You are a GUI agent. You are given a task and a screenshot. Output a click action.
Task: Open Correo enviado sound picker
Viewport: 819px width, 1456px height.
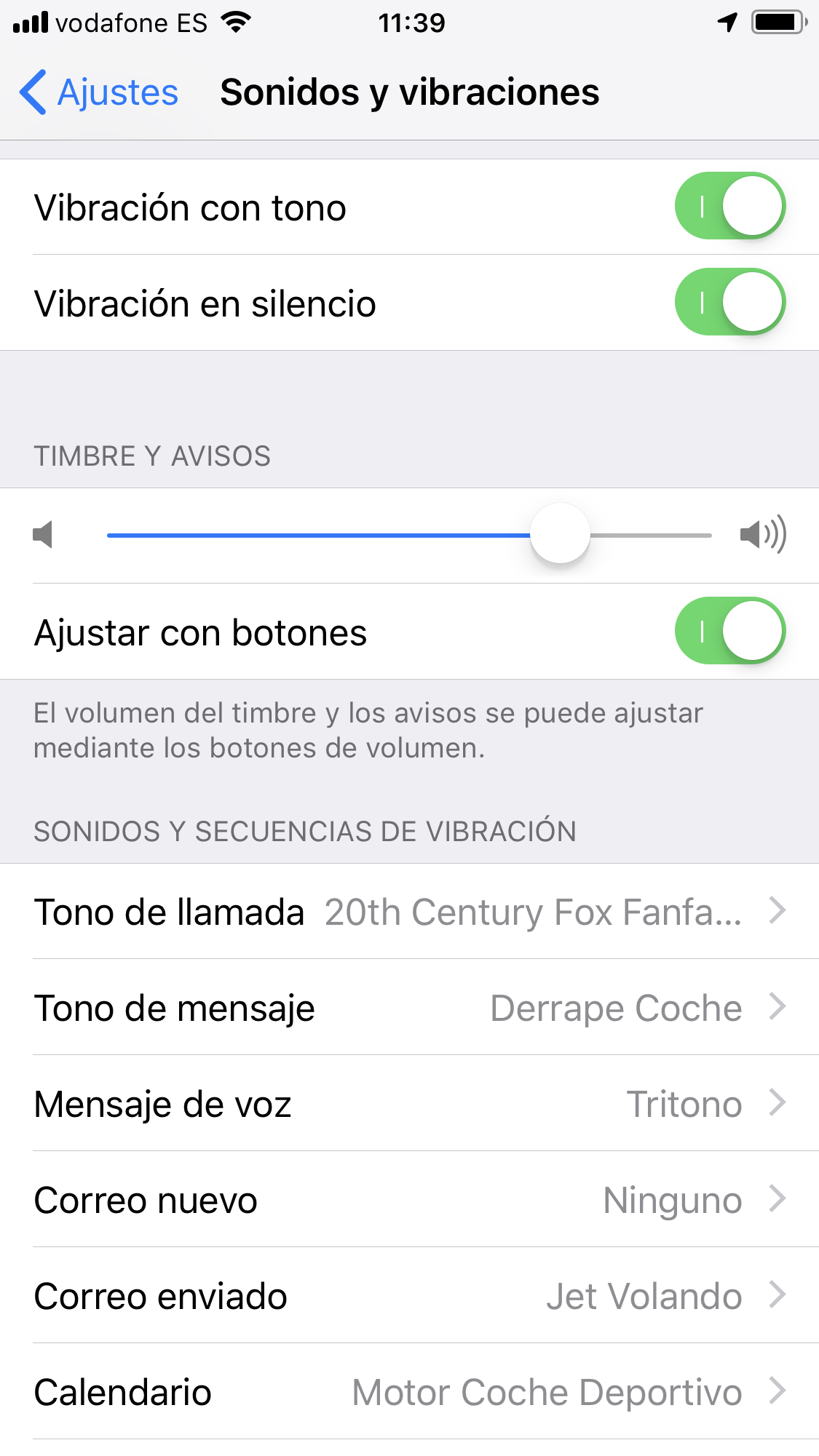point(409,1296)
